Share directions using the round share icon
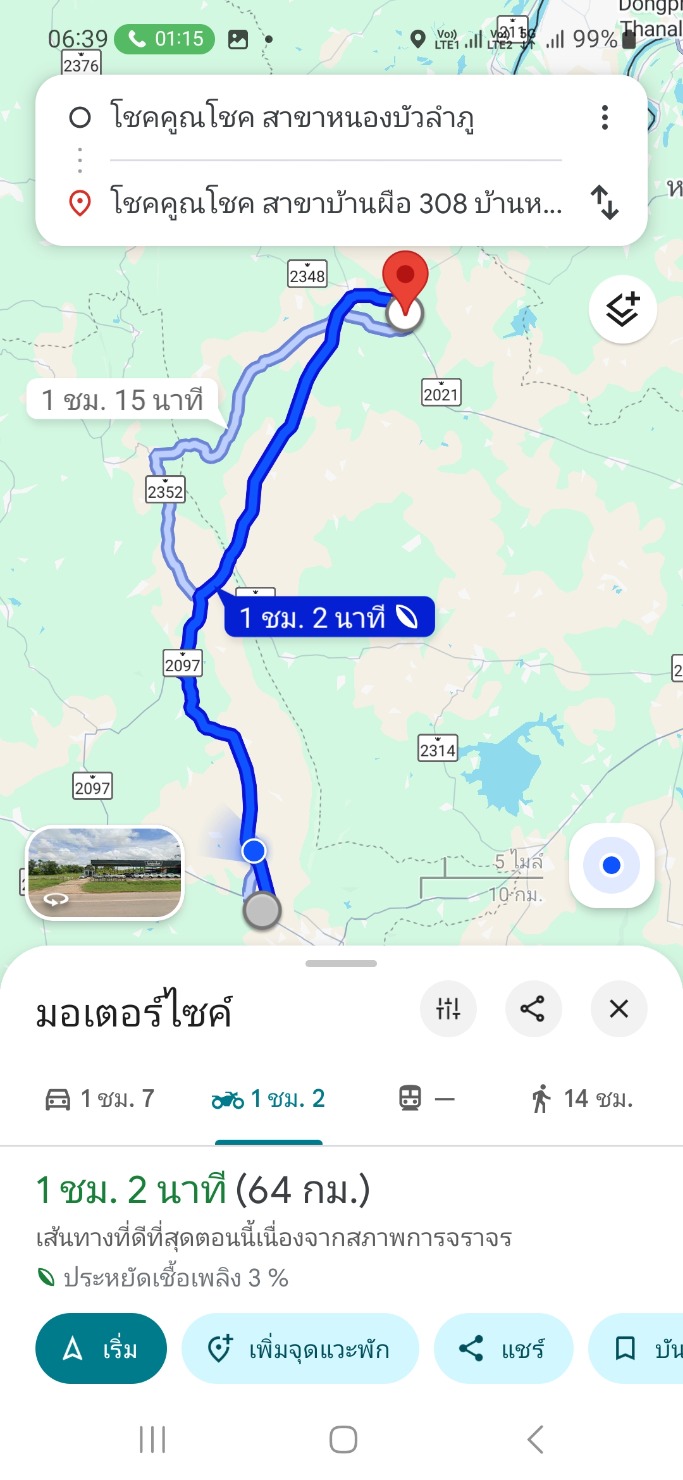The height and width of the screenshot is (1480, 683). (532, 1009)
